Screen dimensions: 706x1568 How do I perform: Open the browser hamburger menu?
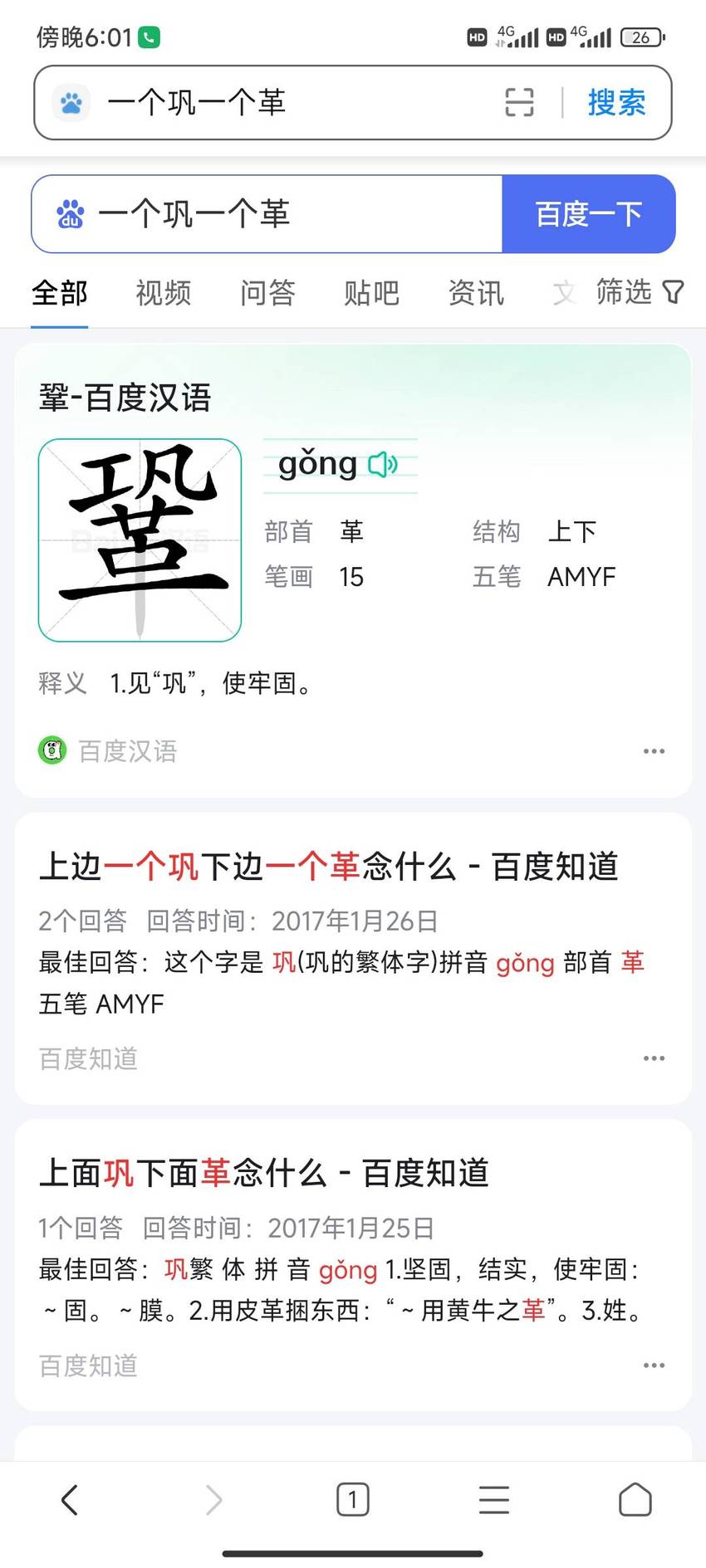point(494,1500)
